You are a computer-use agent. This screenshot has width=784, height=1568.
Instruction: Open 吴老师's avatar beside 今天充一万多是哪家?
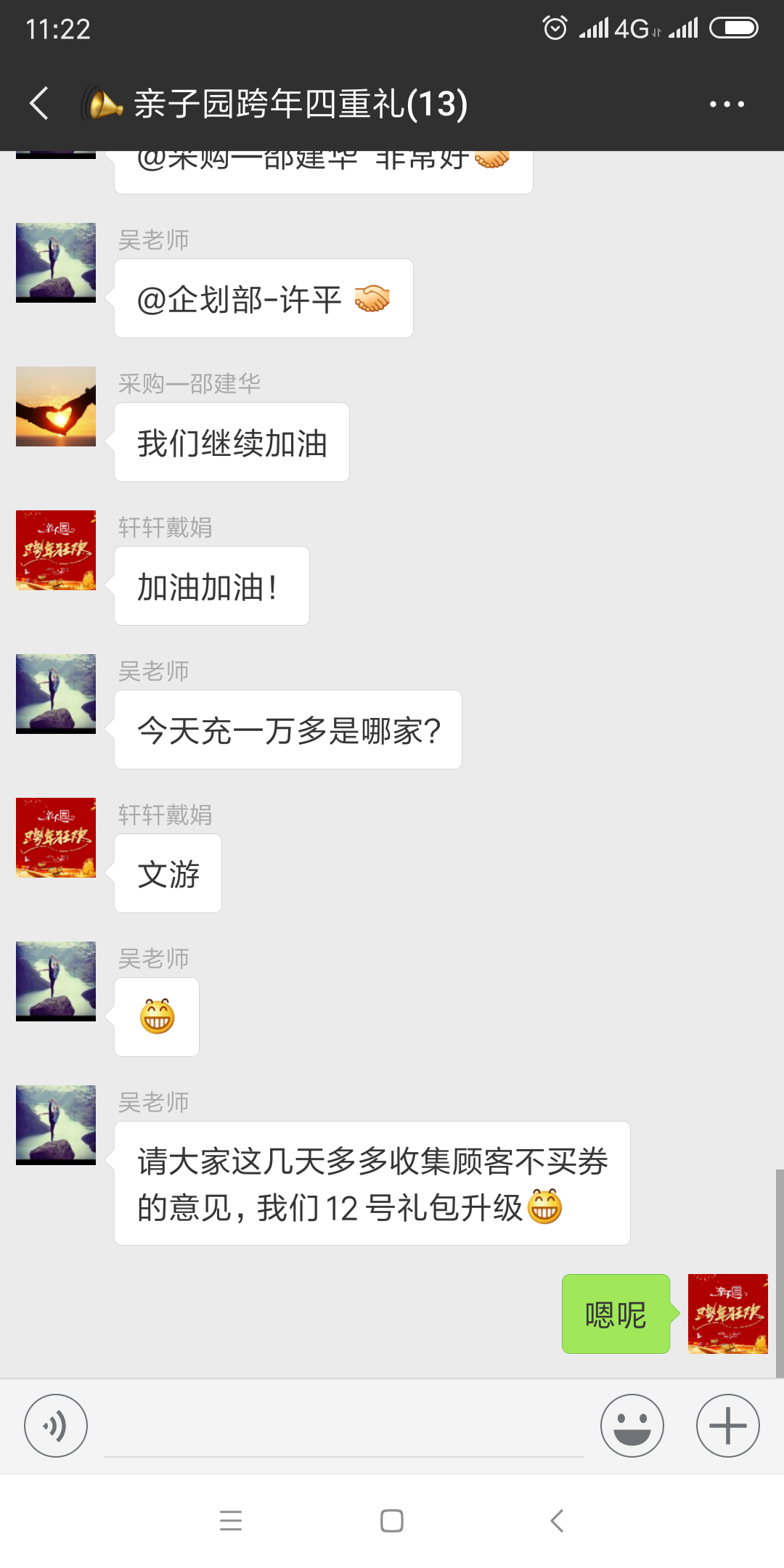56,694
